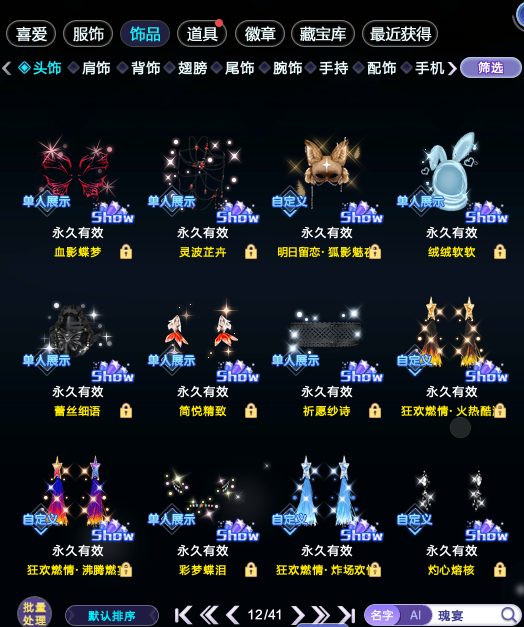The width and height of the screenshot is (524, 627).
Task: Change the 默认排序 sort order
Action: click(112, 615)
